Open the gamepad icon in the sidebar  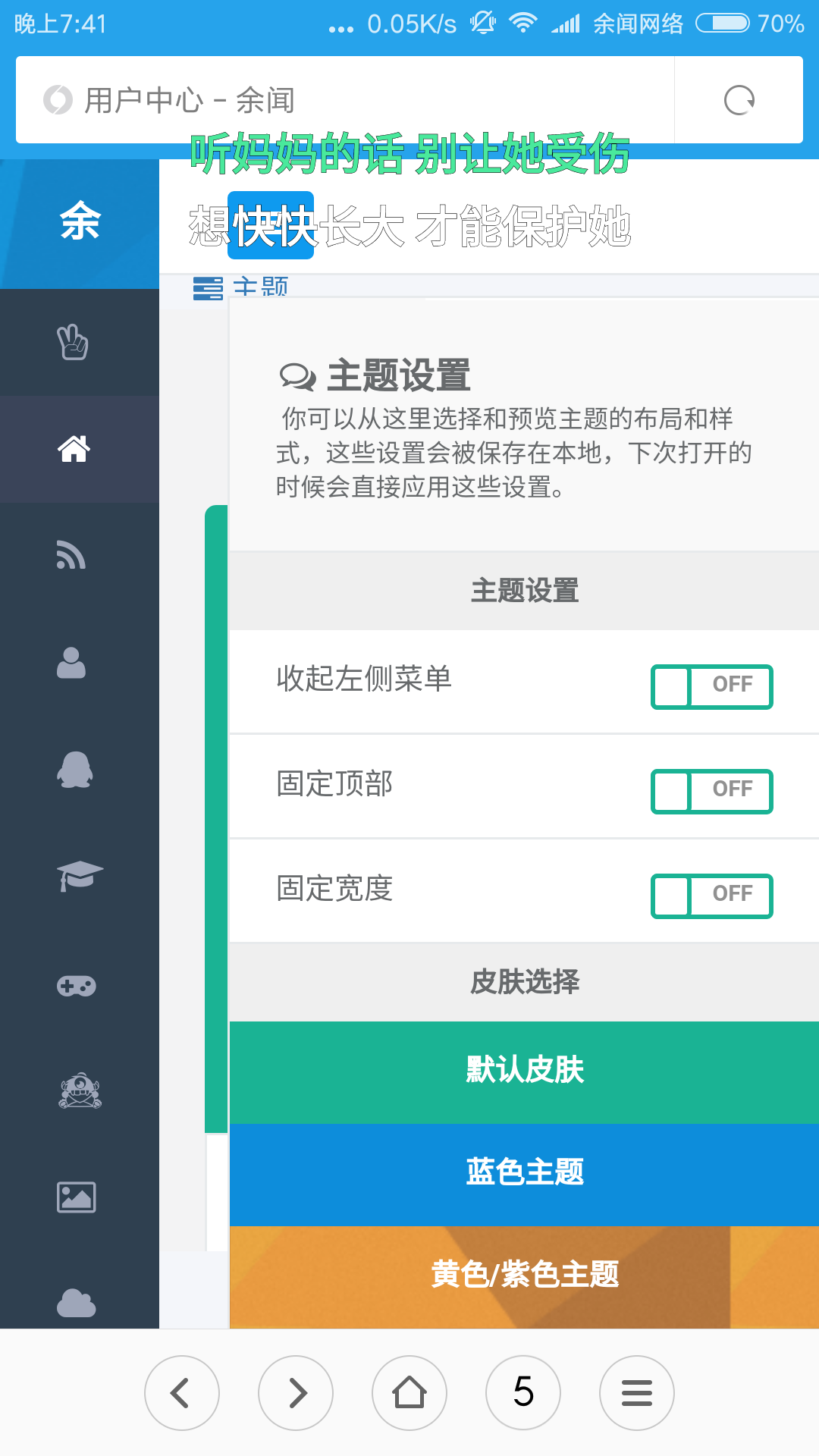[76, 985]
